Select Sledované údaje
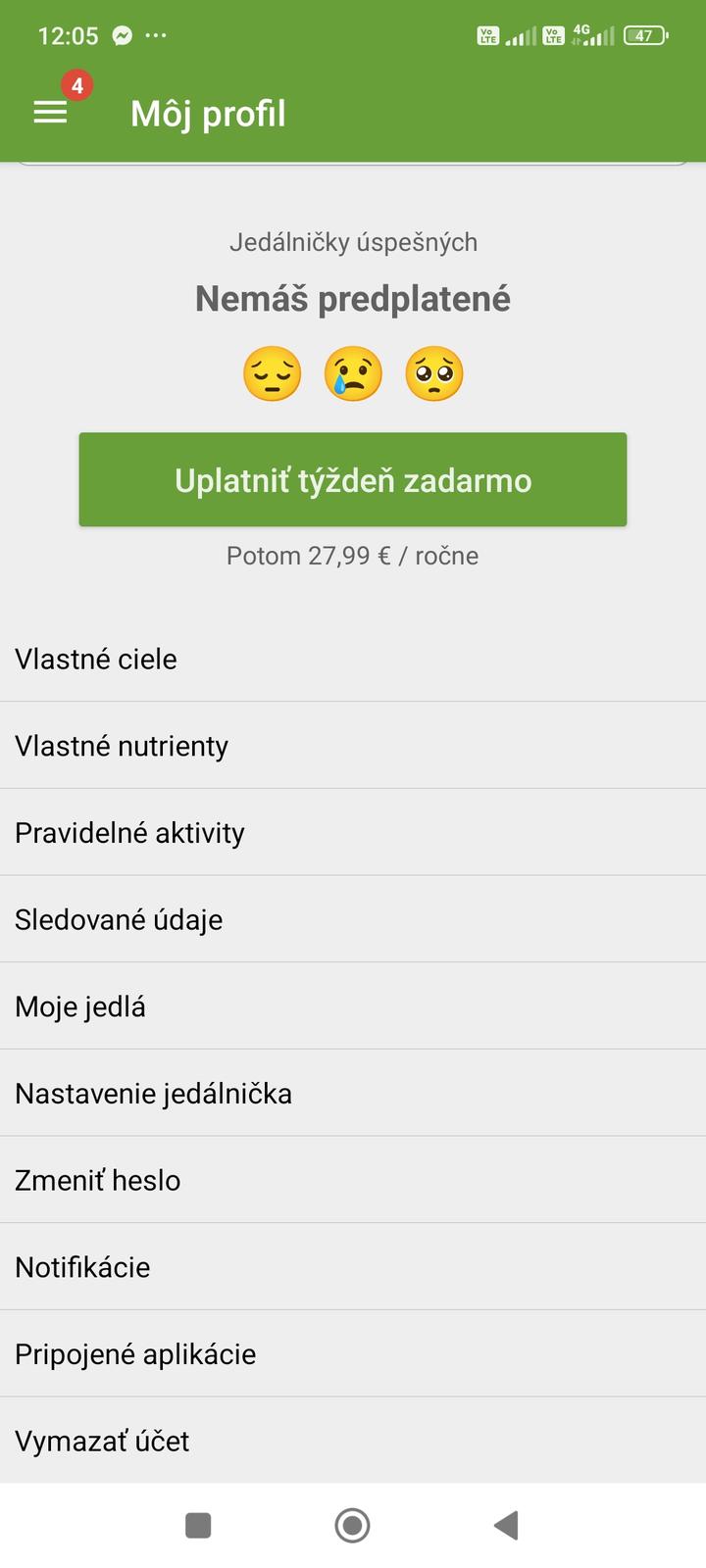706x1568 pixels. click(353, 919)
